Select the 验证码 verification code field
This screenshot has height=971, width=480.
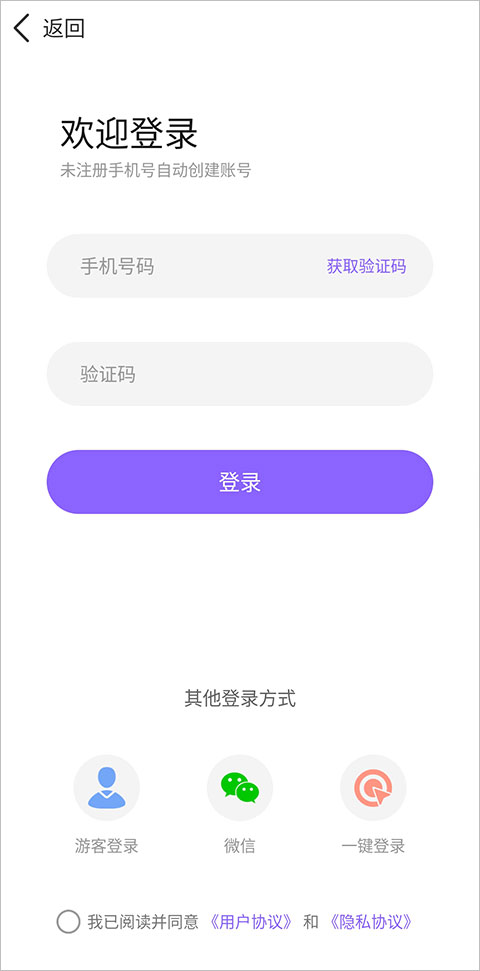point(240,373)
